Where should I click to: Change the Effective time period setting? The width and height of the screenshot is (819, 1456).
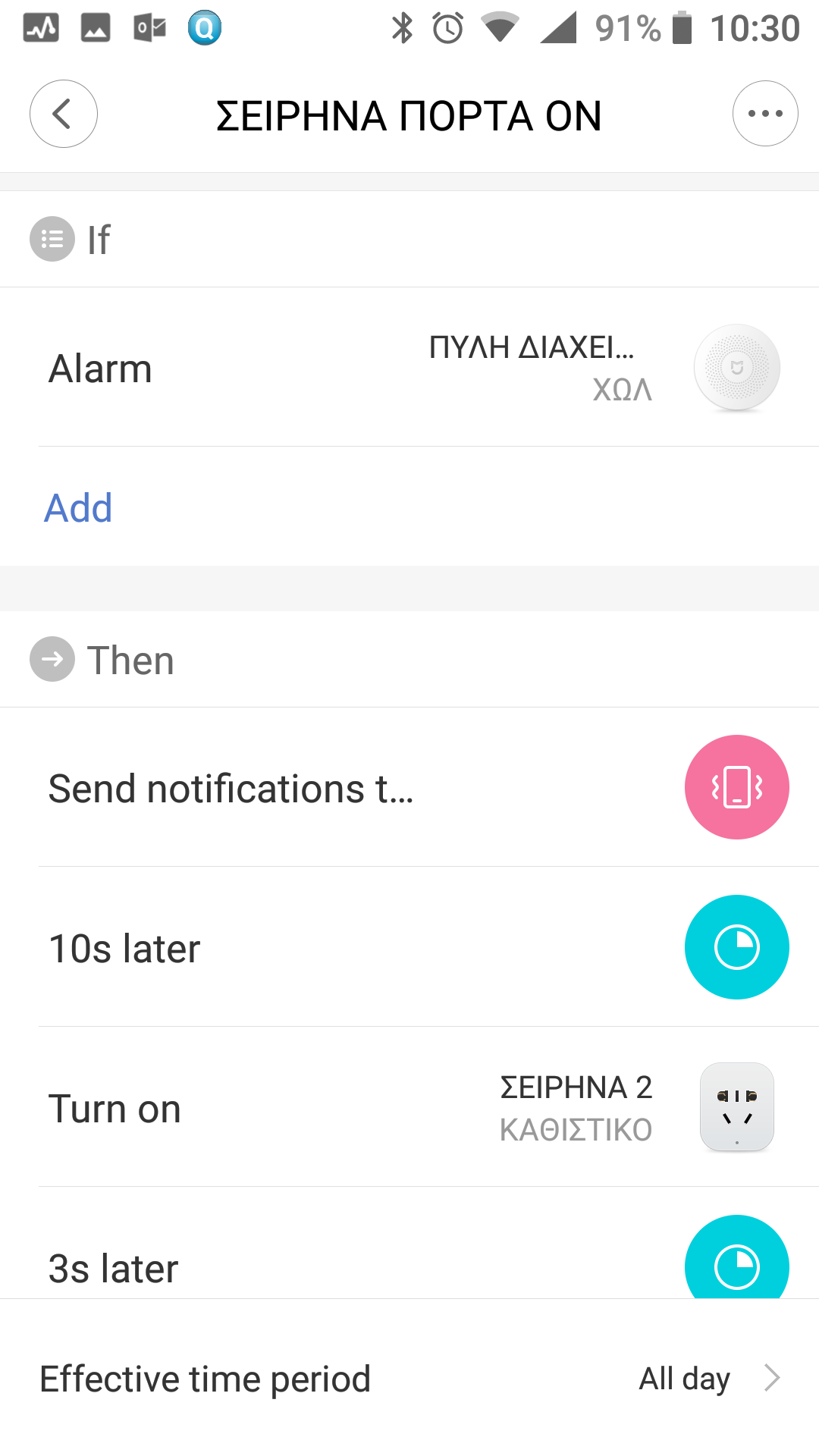pos(409,1378)
